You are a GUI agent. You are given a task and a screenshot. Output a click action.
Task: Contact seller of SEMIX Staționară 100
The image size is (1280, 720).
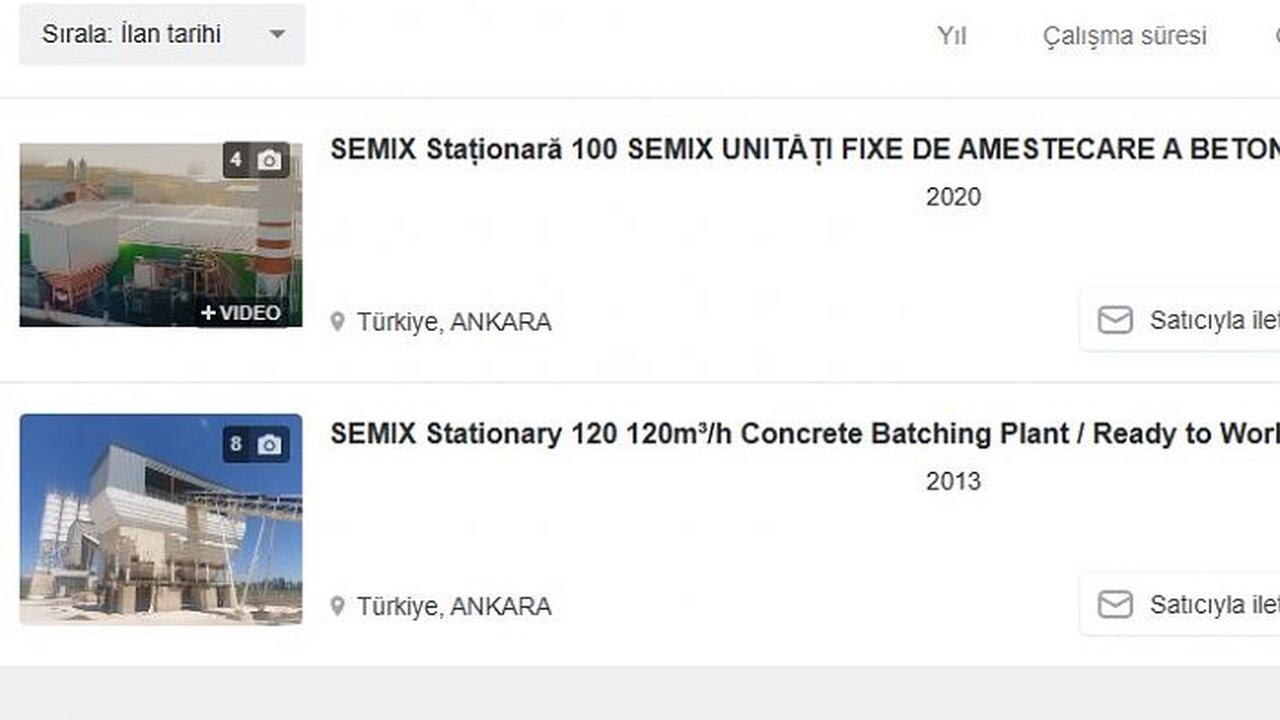(x=1182, y=321)
